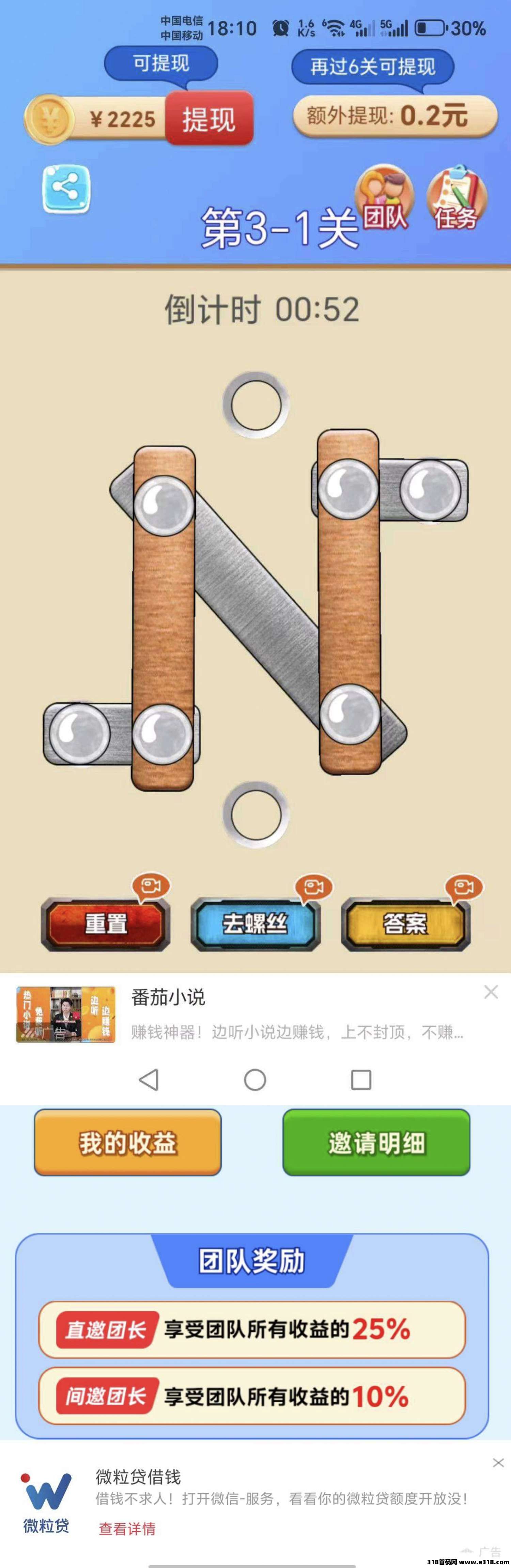This screenshot has width=511, height=1568.
Task: Open 邀请明细 invitation details
Action: (376, 1143)
